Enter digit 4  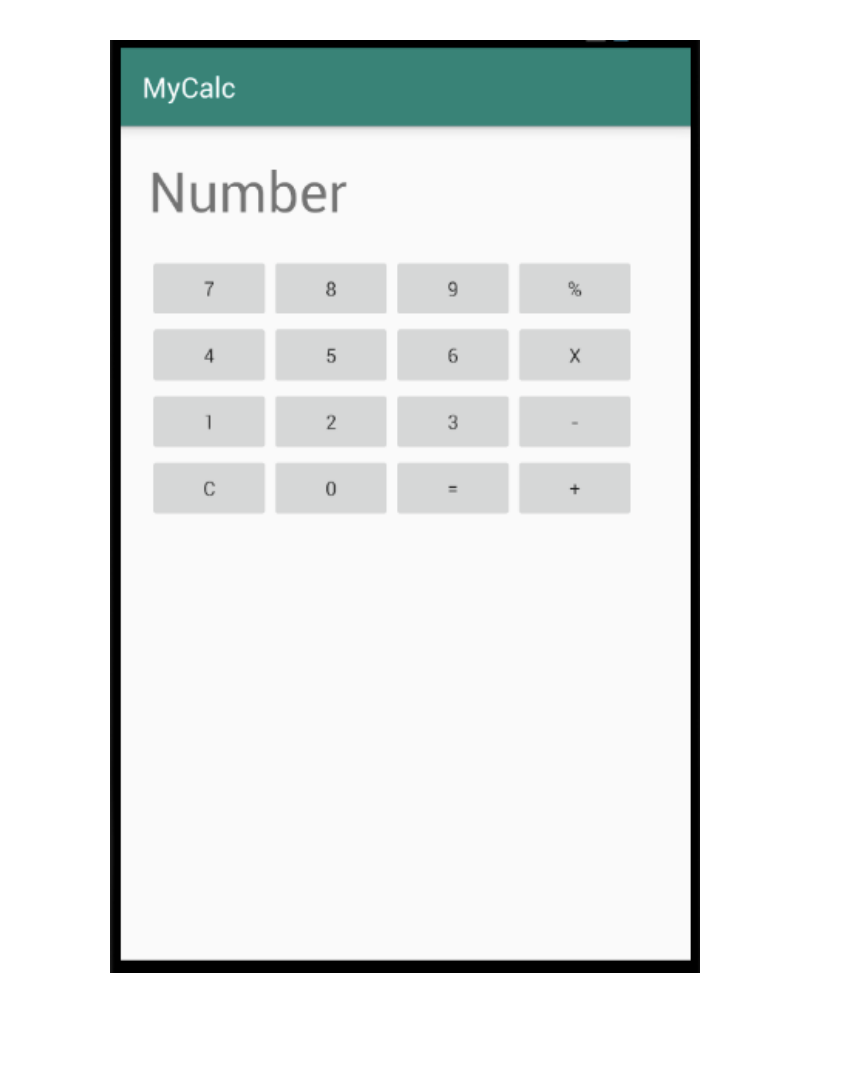coord(209,355)
